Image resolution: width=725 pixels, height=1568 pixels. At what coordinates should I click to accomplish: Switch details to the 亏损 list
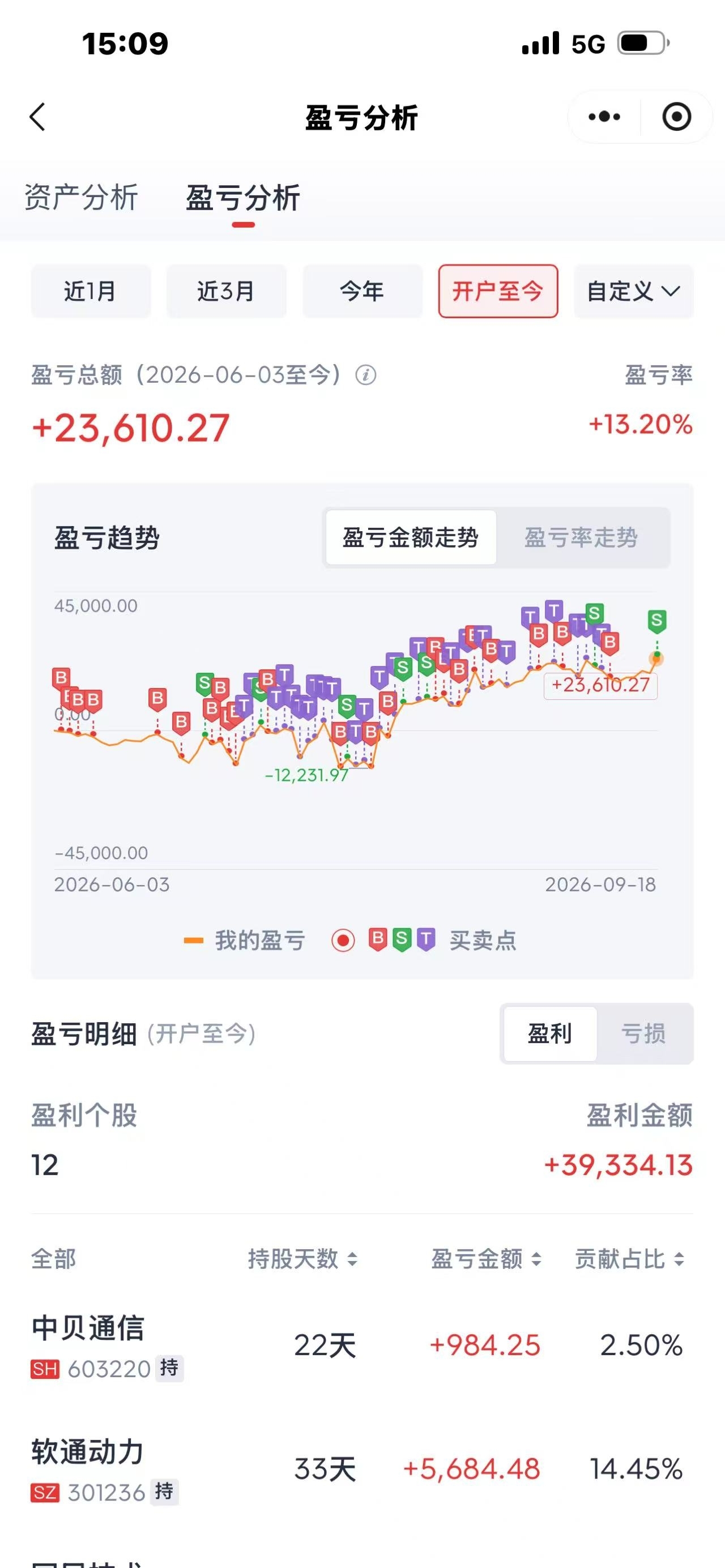pos(643,1033)
